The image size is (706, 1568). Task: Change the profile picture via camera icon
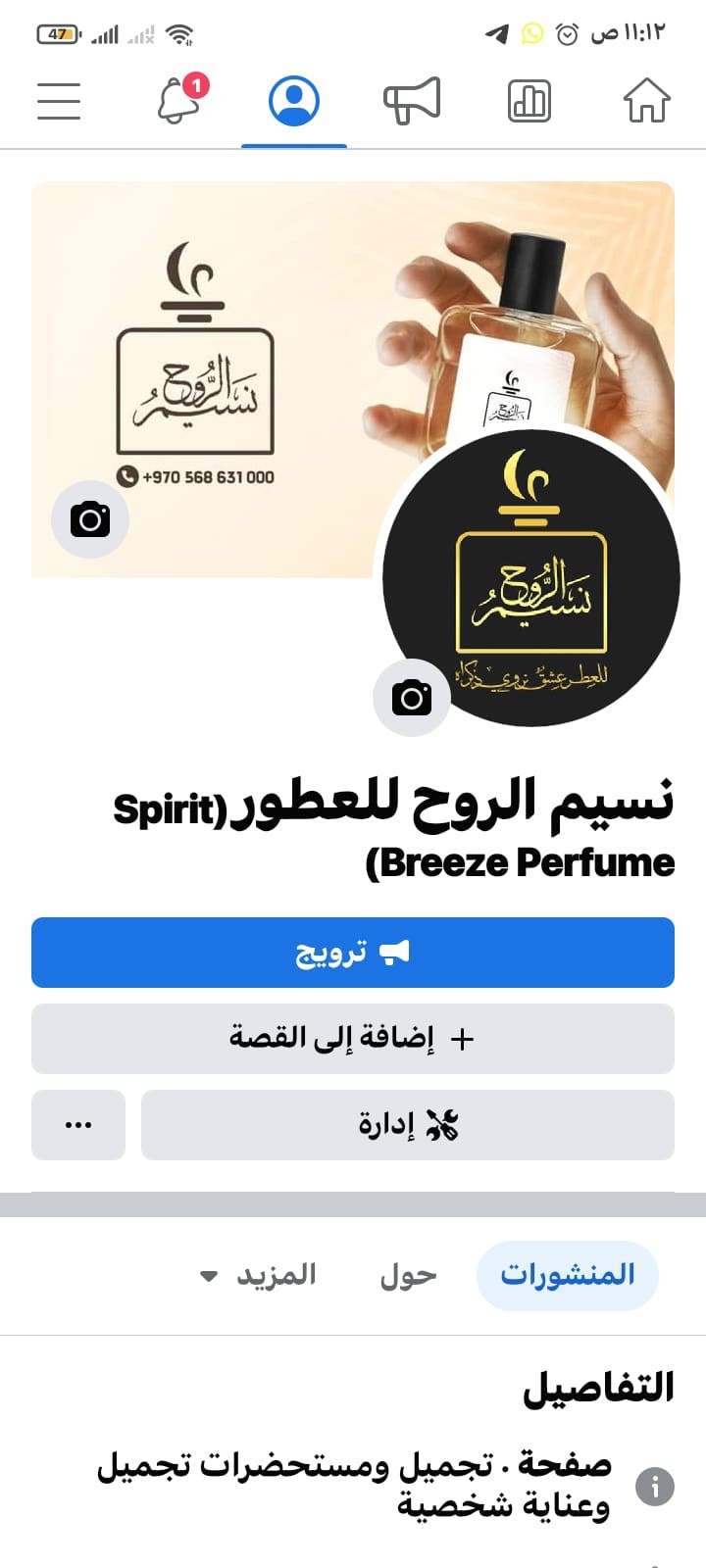pyautogui.click(x=412, y=698)
